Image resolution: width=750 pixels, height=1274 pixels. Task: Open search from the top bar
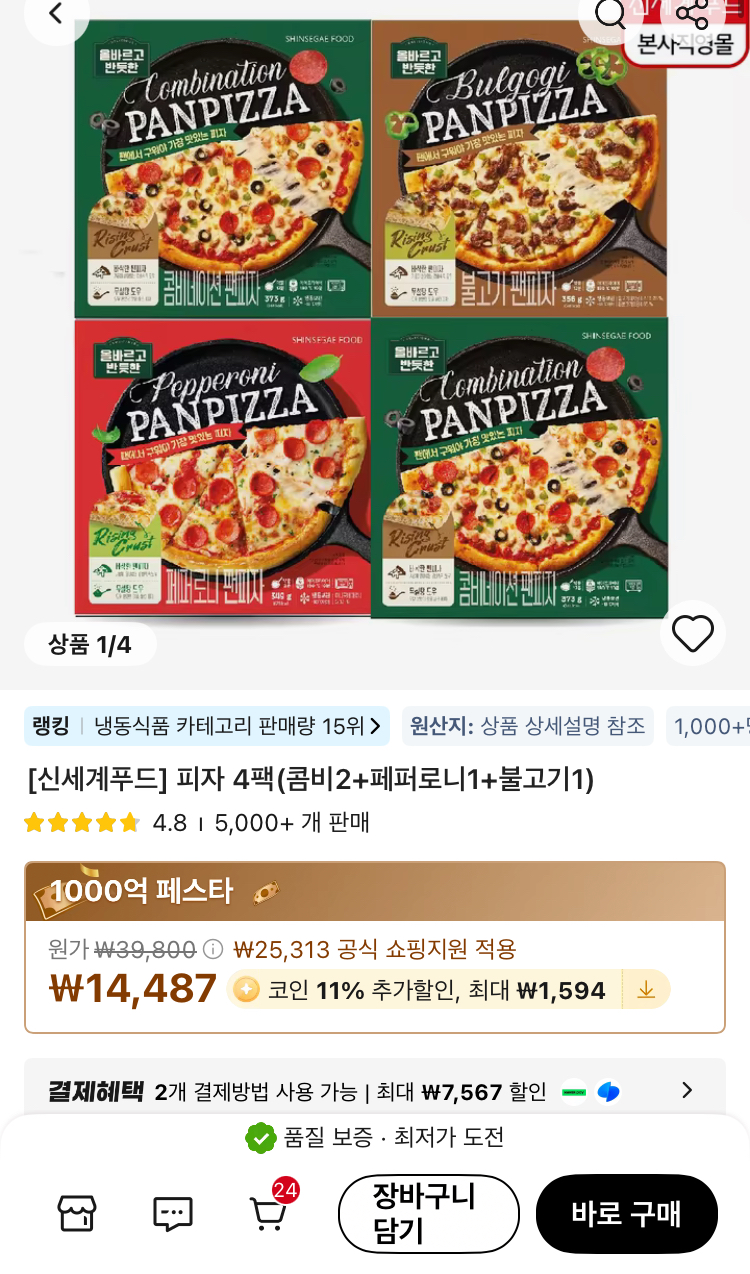pyautogui.click(x=611, y=14)
